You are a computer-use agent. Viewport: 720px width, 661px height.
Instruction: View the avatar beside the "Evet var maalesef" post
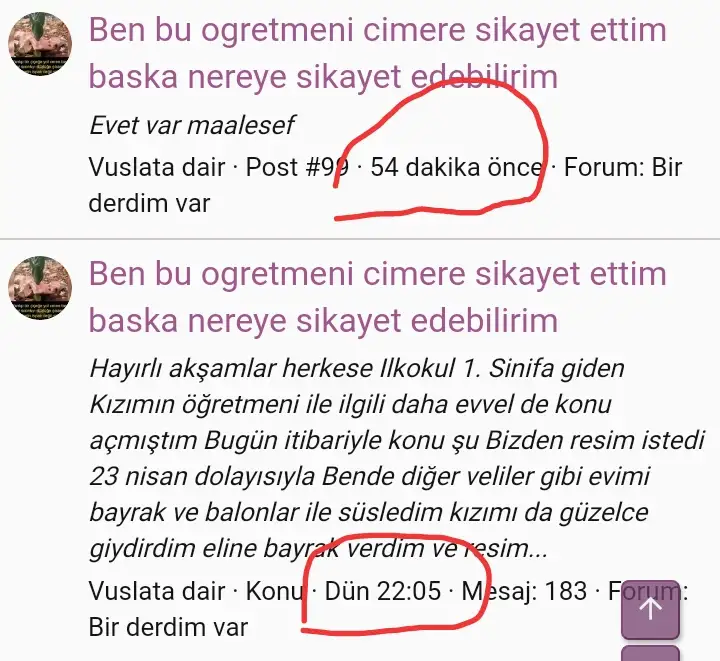pos(40,45)
